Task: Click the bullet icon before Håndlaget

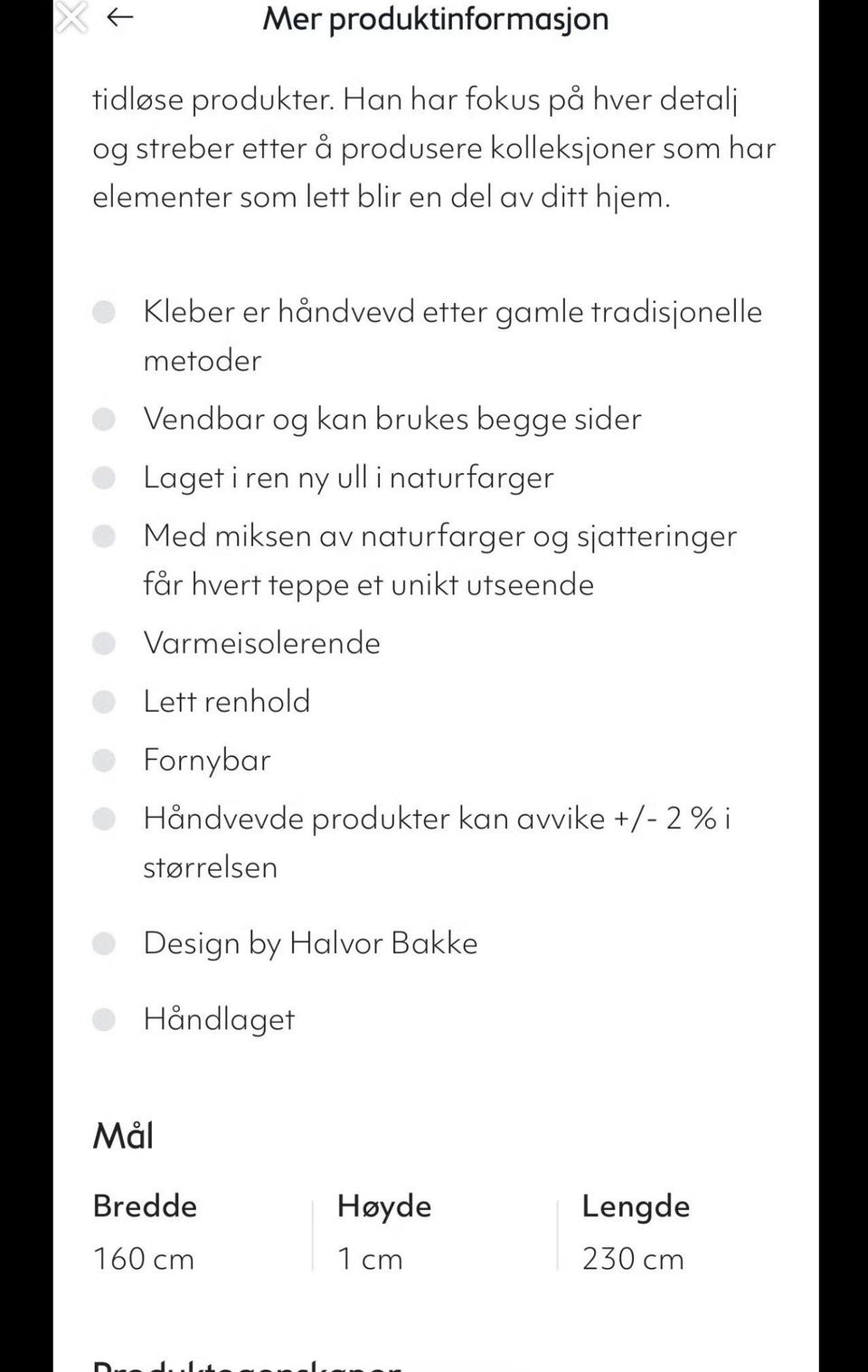Action: tap(103, 1020)
